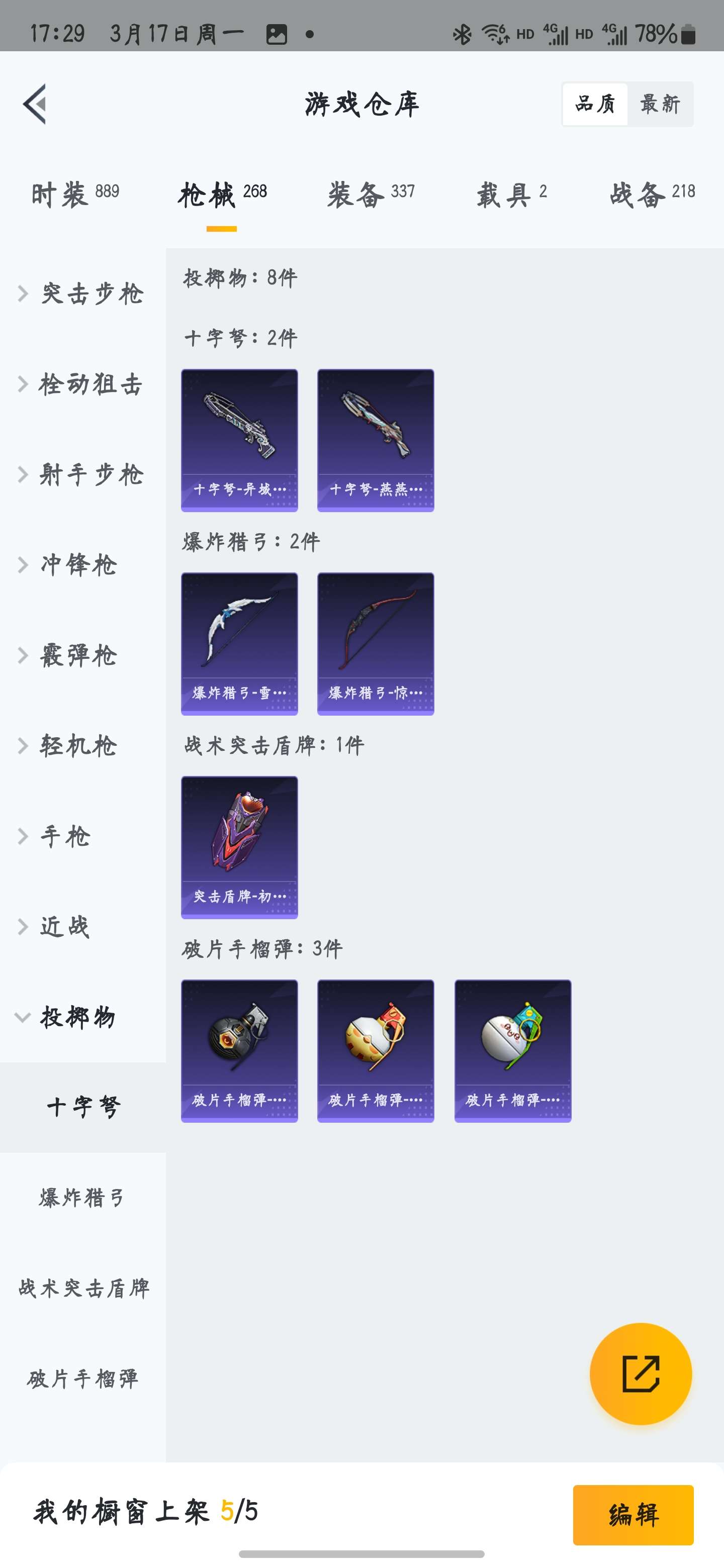Select the 十字弩-异域 crossbow thumbnail

(239, 439)
